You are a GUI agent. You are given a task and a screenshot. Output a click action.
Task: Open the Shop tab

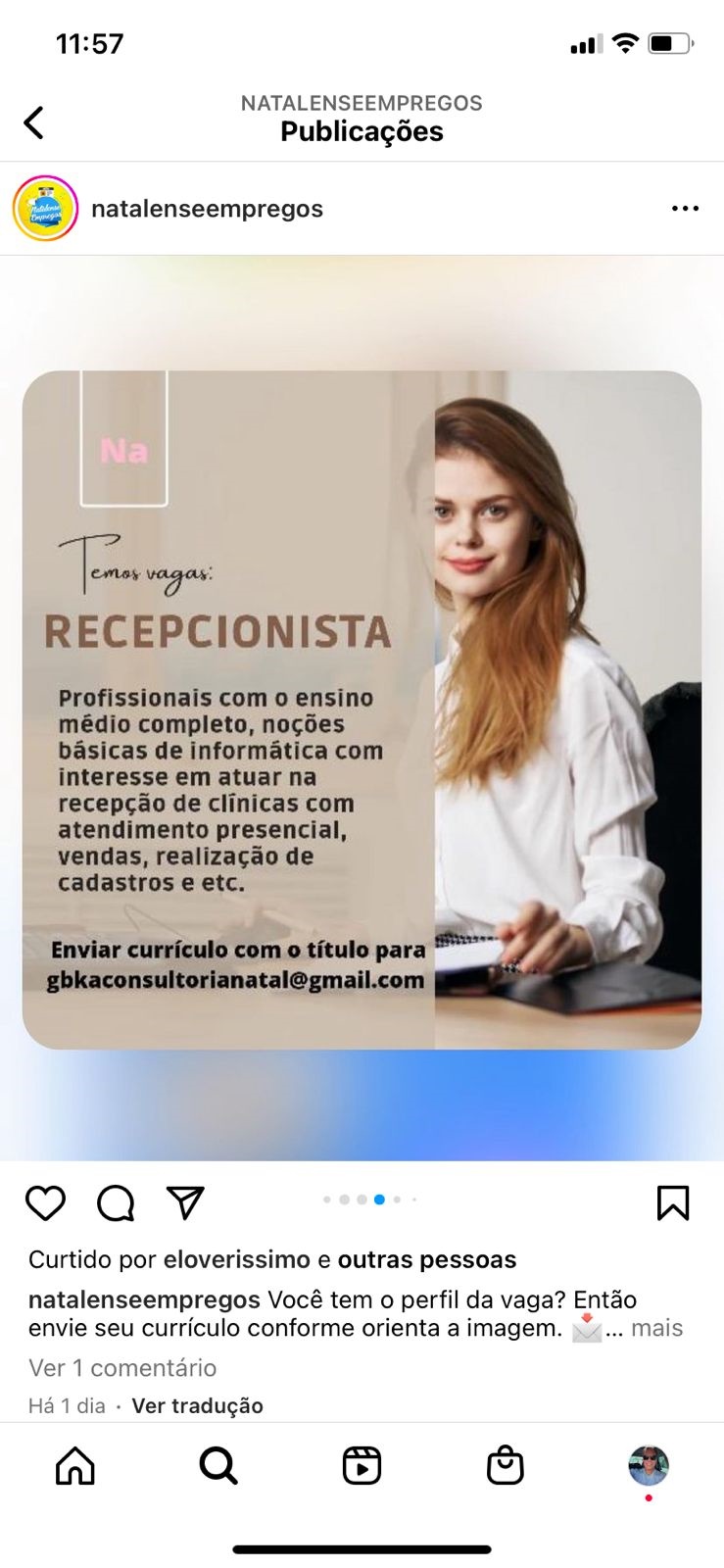[x=506, y=1466]
